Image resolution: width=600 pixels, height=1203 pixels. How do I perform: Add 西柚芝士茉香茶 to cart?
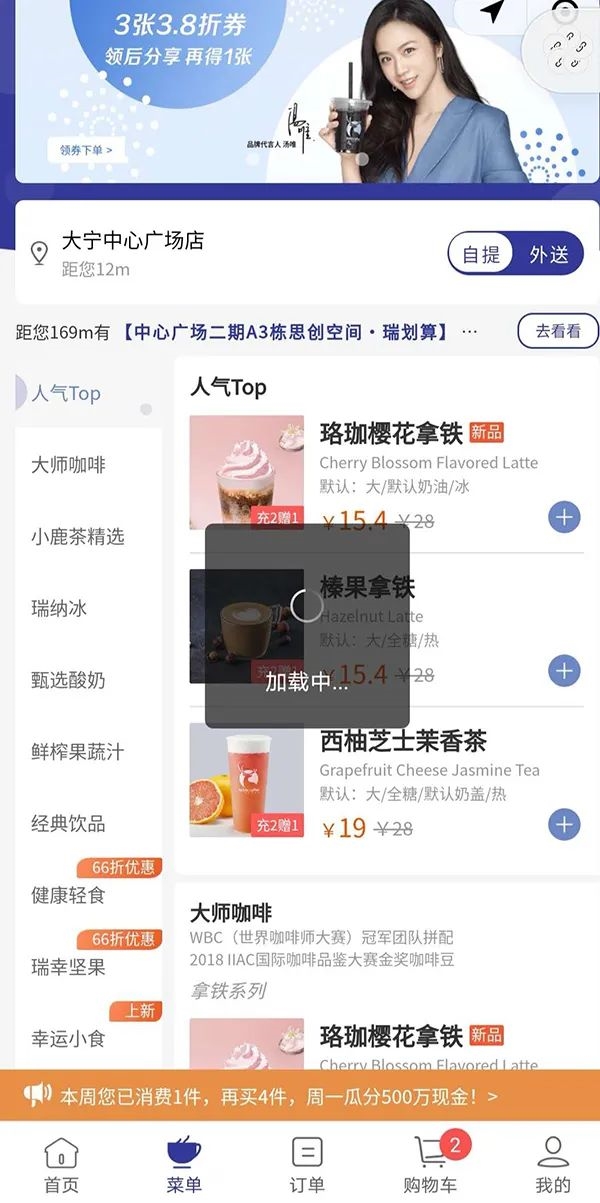click(564, 824)
